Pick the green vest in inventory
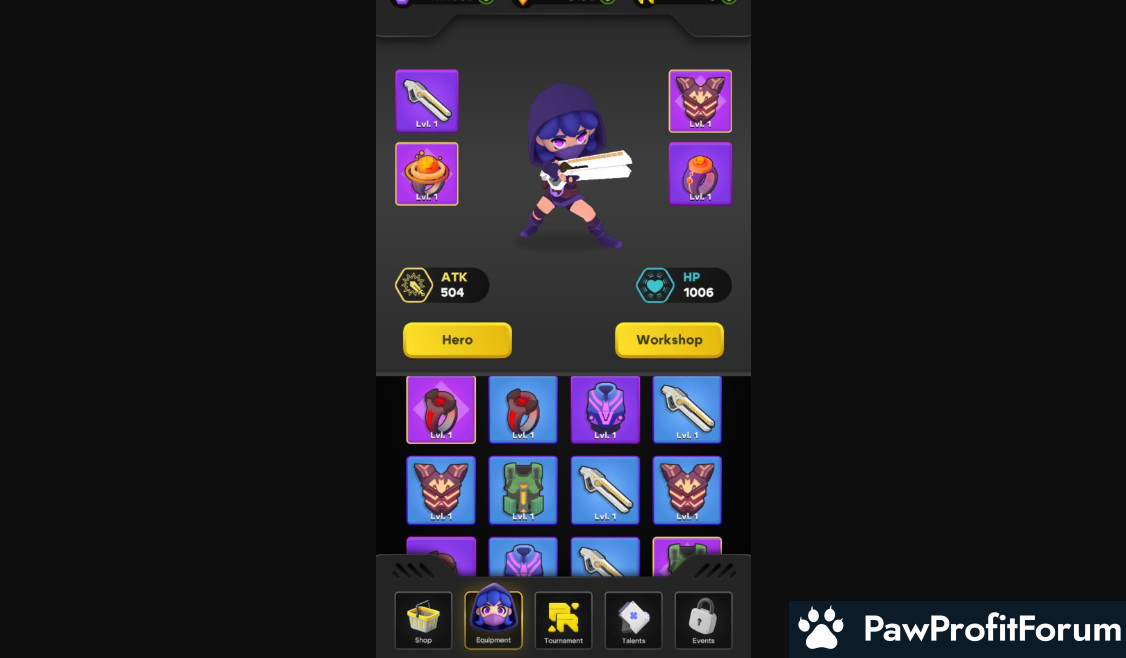1126x658 pixels. click(x=523, y=490)
